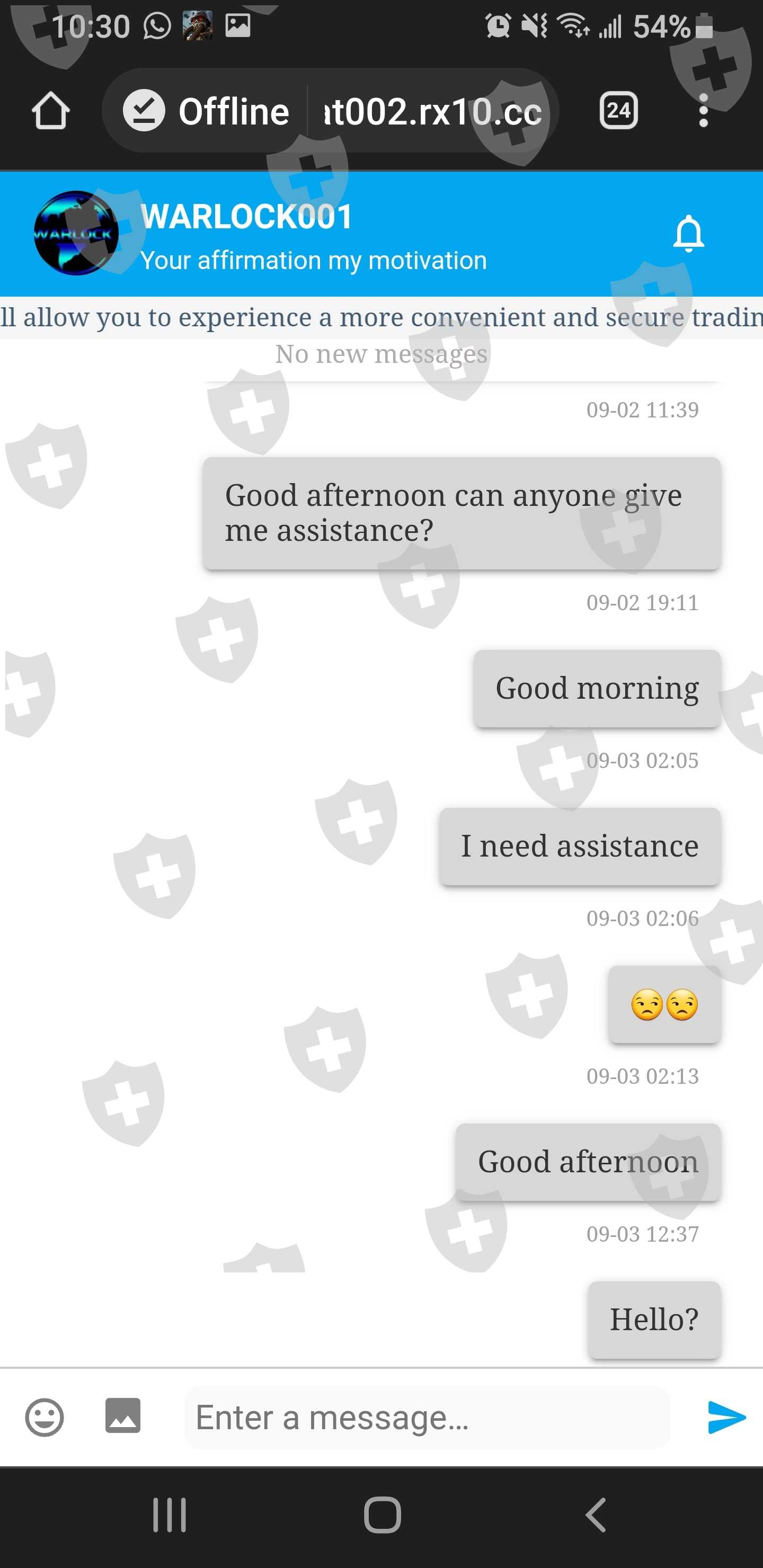Viewport: 763px width, 1568px height.
Task: Go back using the system back button
Action: 595,1514
